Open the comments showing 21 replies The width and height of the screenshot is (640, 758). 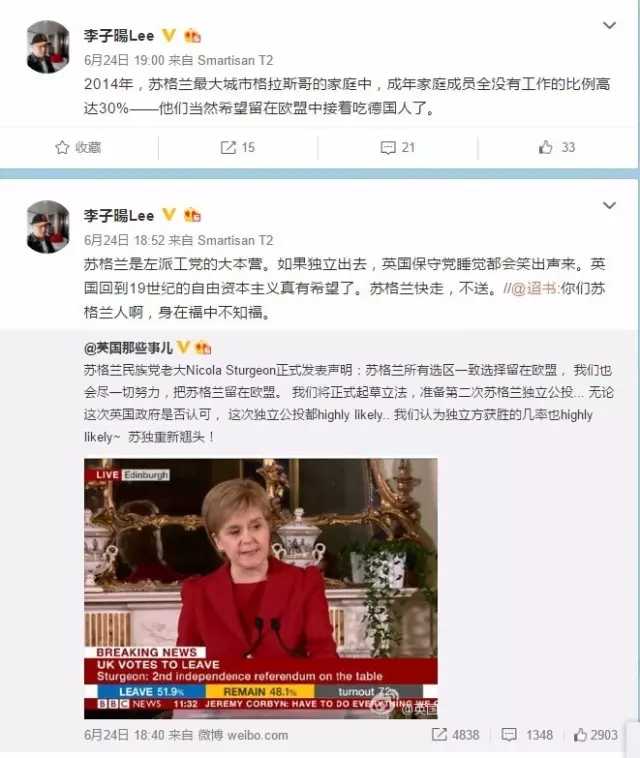pyautogui.click(x=397, y=147)
